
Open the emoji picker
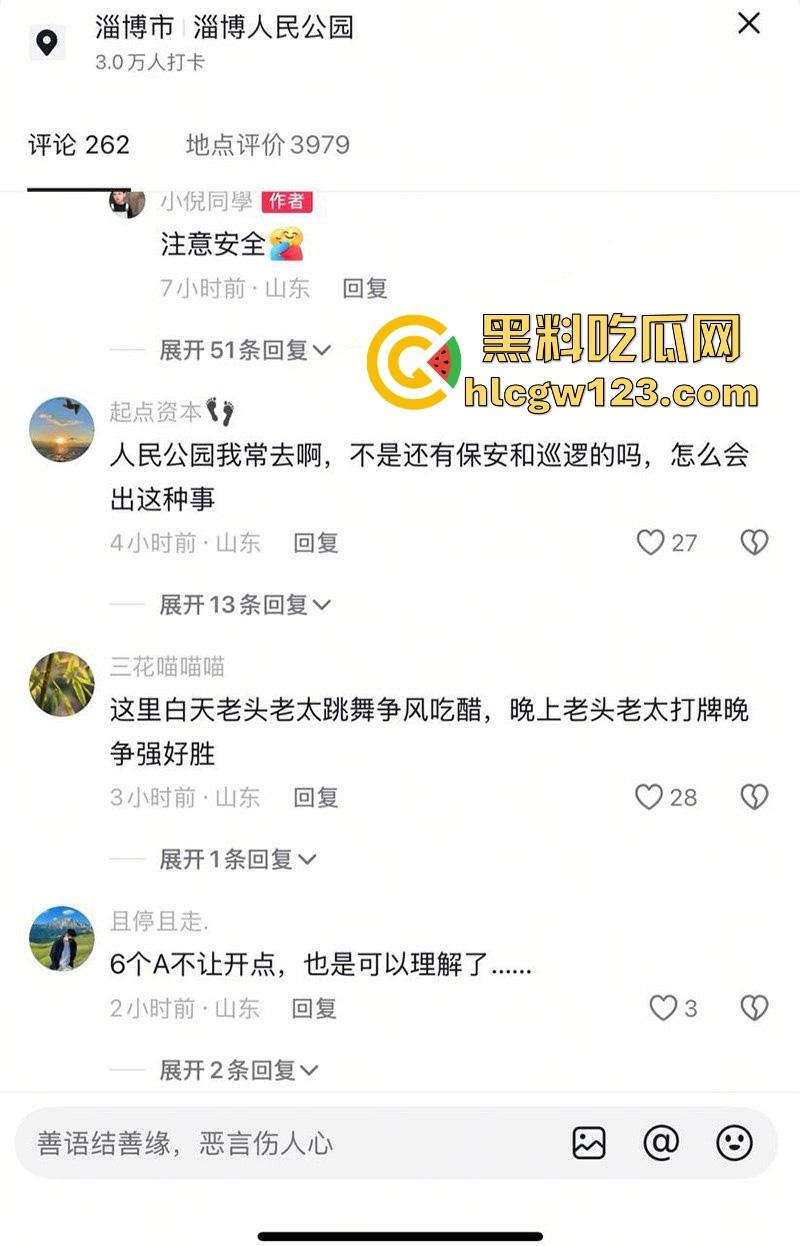coord(735,1143)
